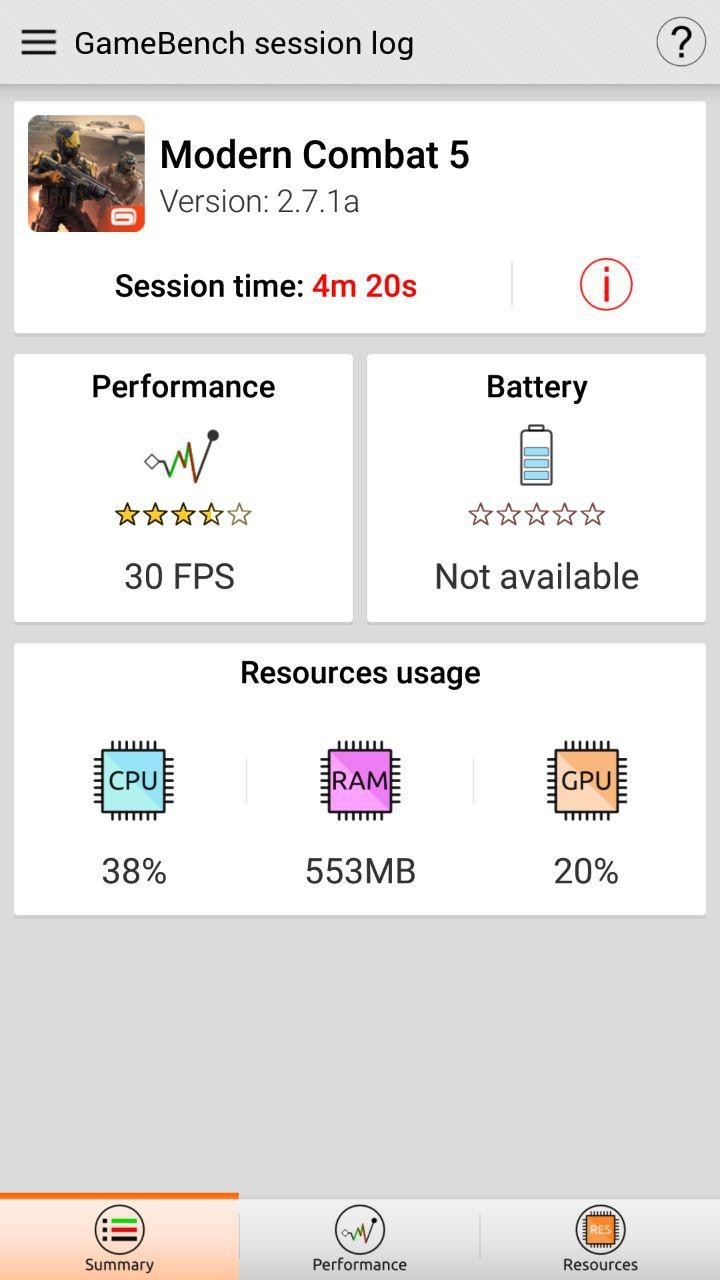Open the Performance card showing 30 FPS
The image size is (720, 1280).
[x=183, y=488]
